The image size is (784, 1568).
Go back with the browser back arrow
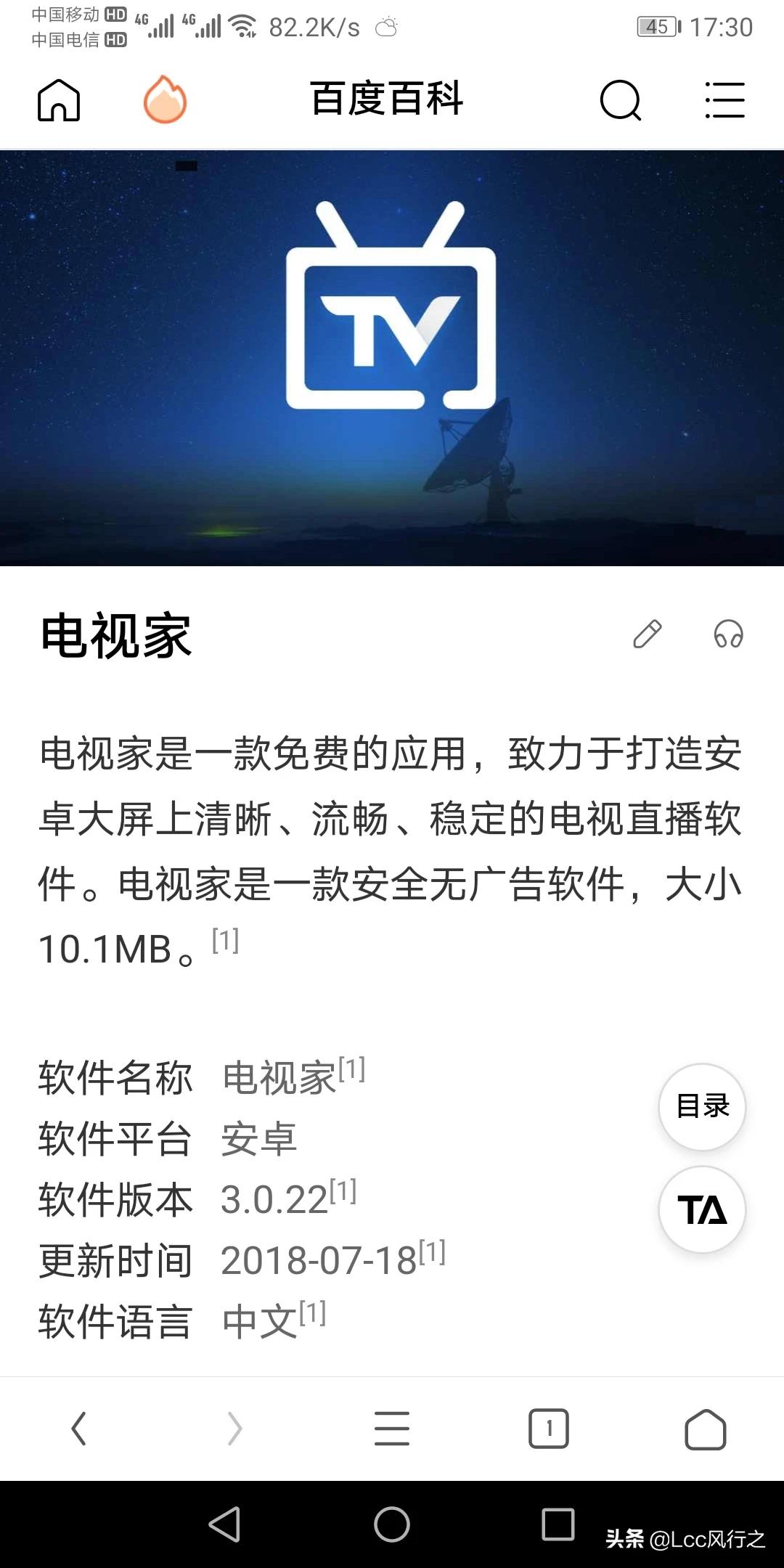click(78, 1429)
